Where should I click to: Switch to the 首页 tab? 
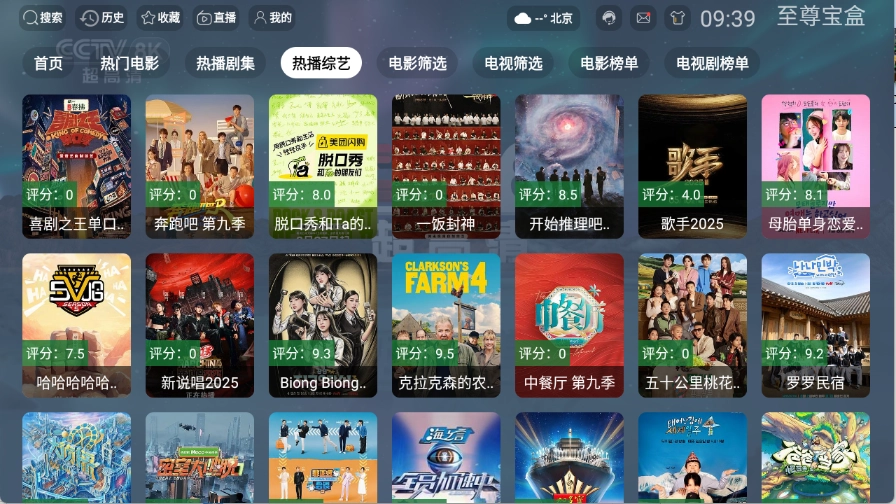pos(48,63)
